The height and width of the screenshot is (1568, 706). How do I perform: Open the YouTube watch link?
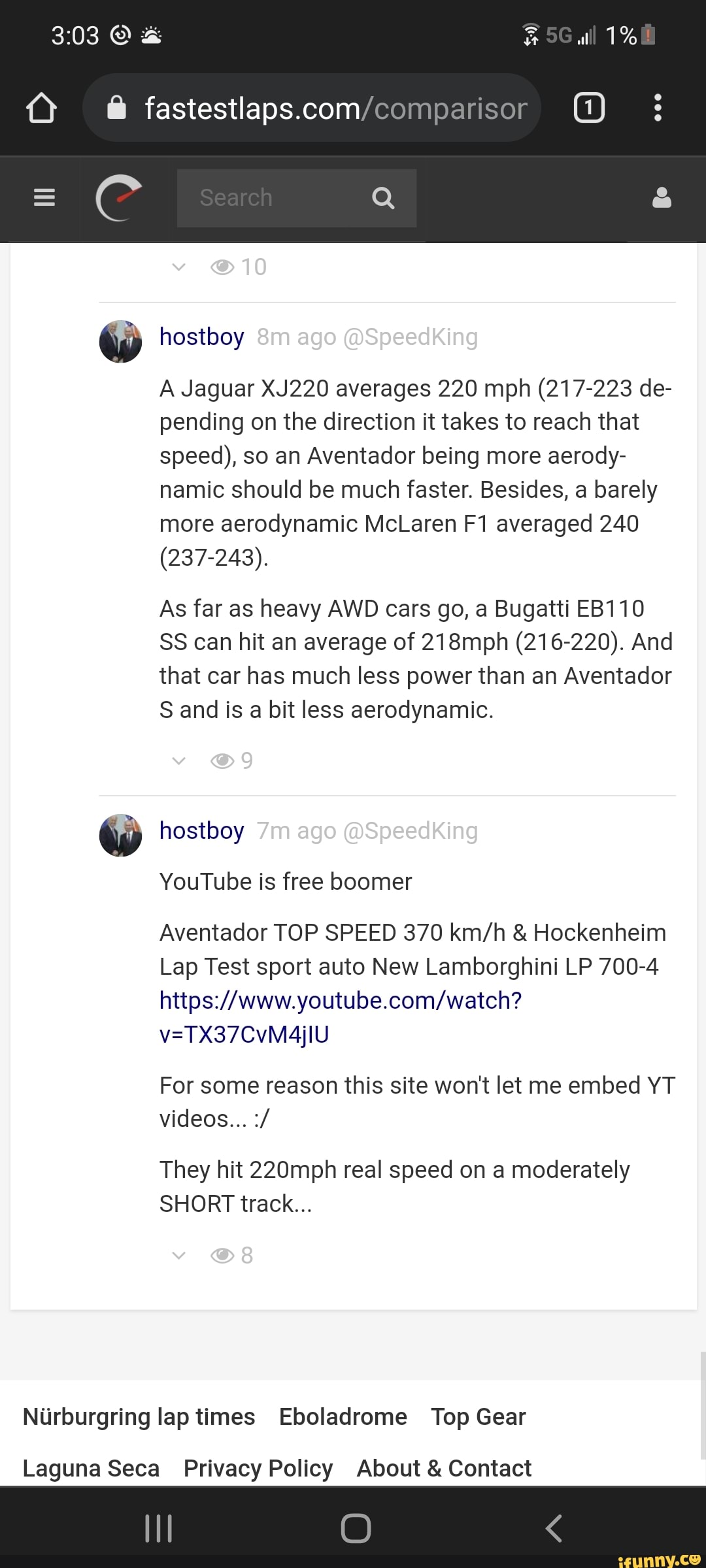tap(340, 1017)
